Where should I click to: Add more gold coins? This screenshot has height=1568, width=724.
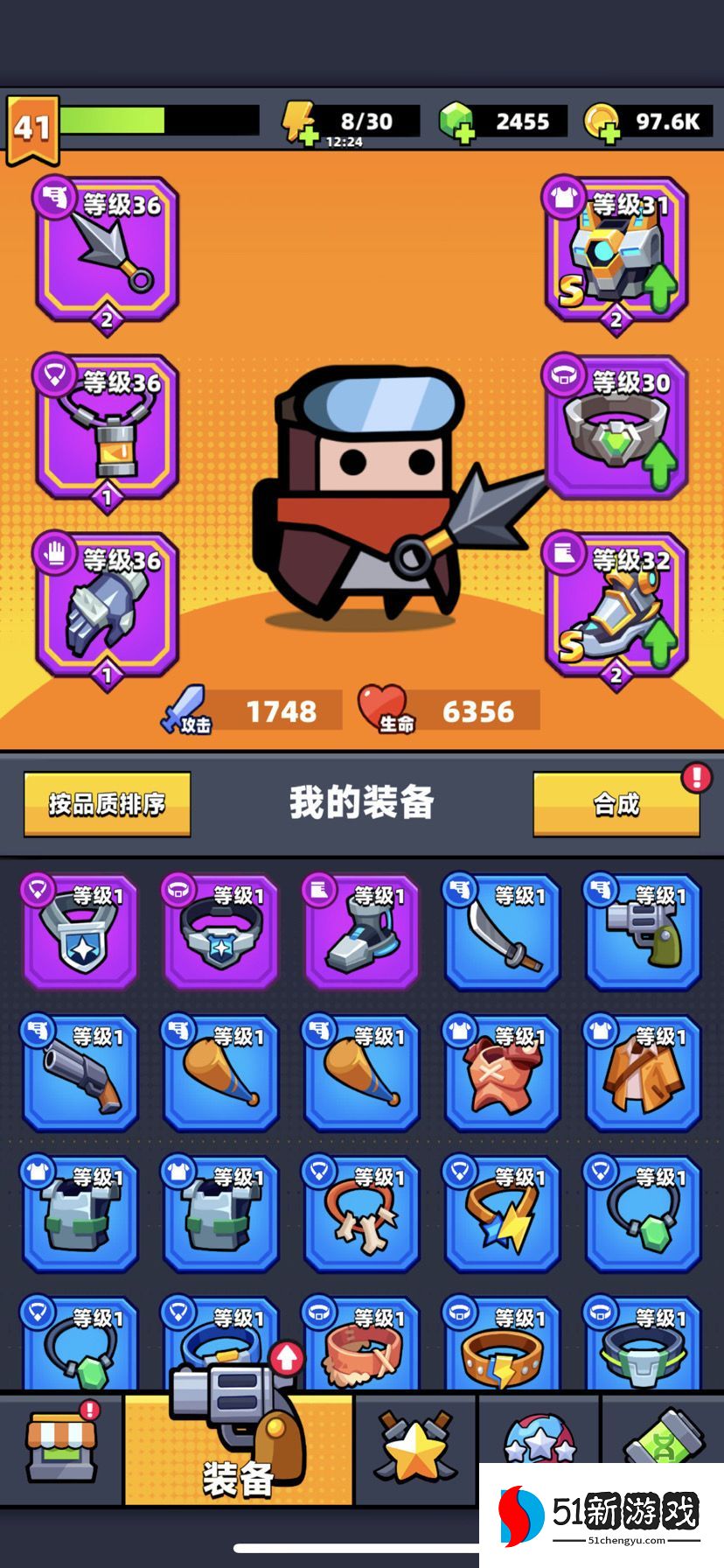[x=602, y=123]
